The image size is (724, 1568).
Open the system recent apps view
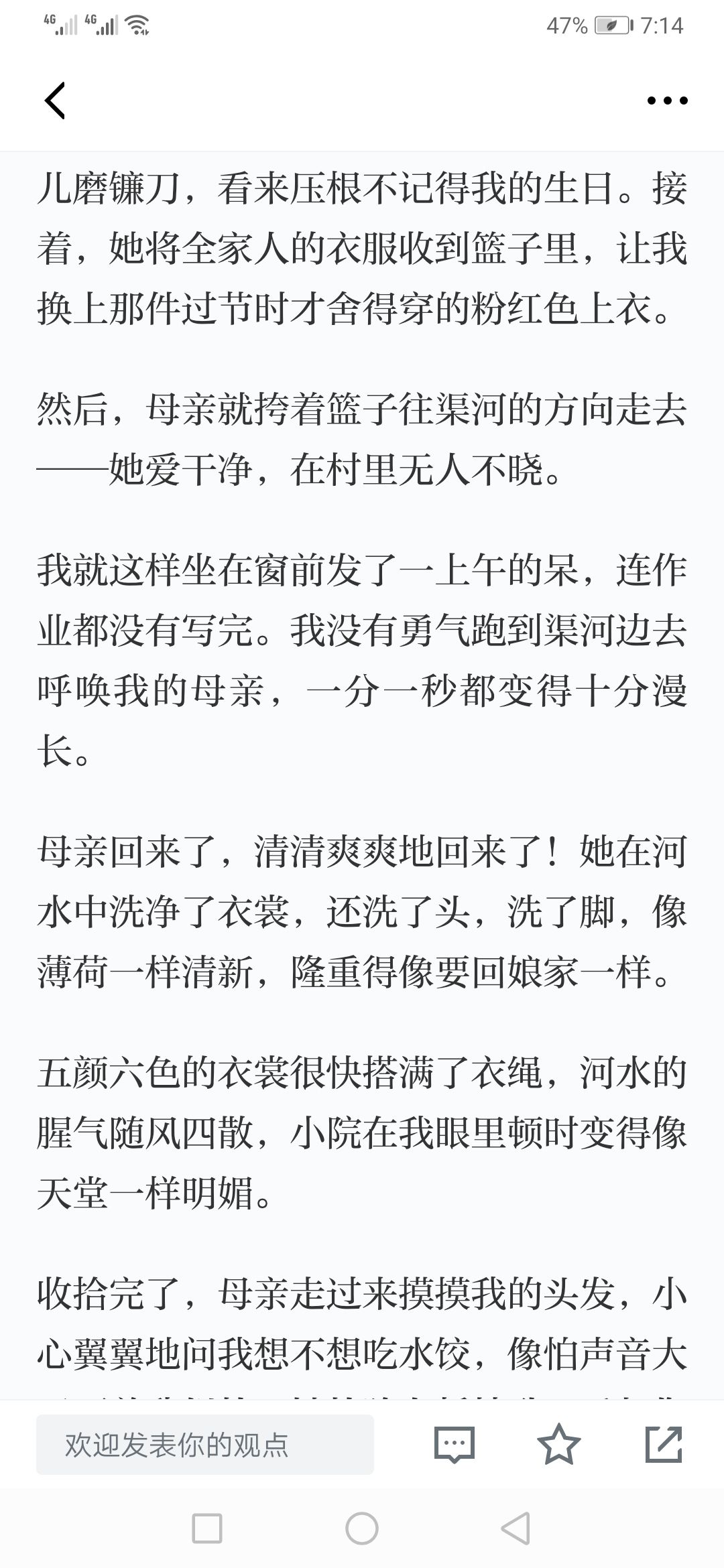(x=207, y=1528)
